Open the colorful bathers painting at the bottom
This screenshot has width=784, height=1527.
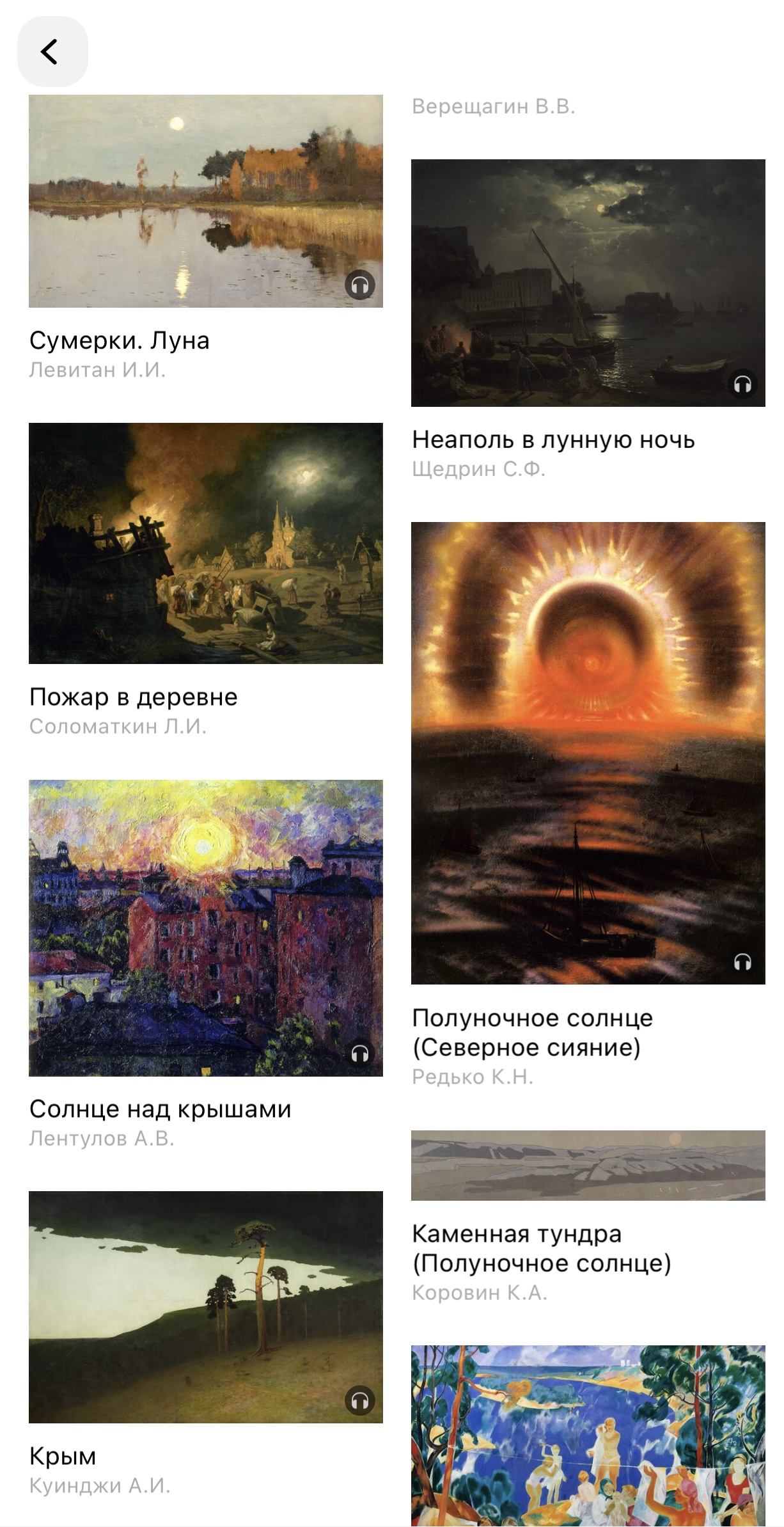[588, 1436]
